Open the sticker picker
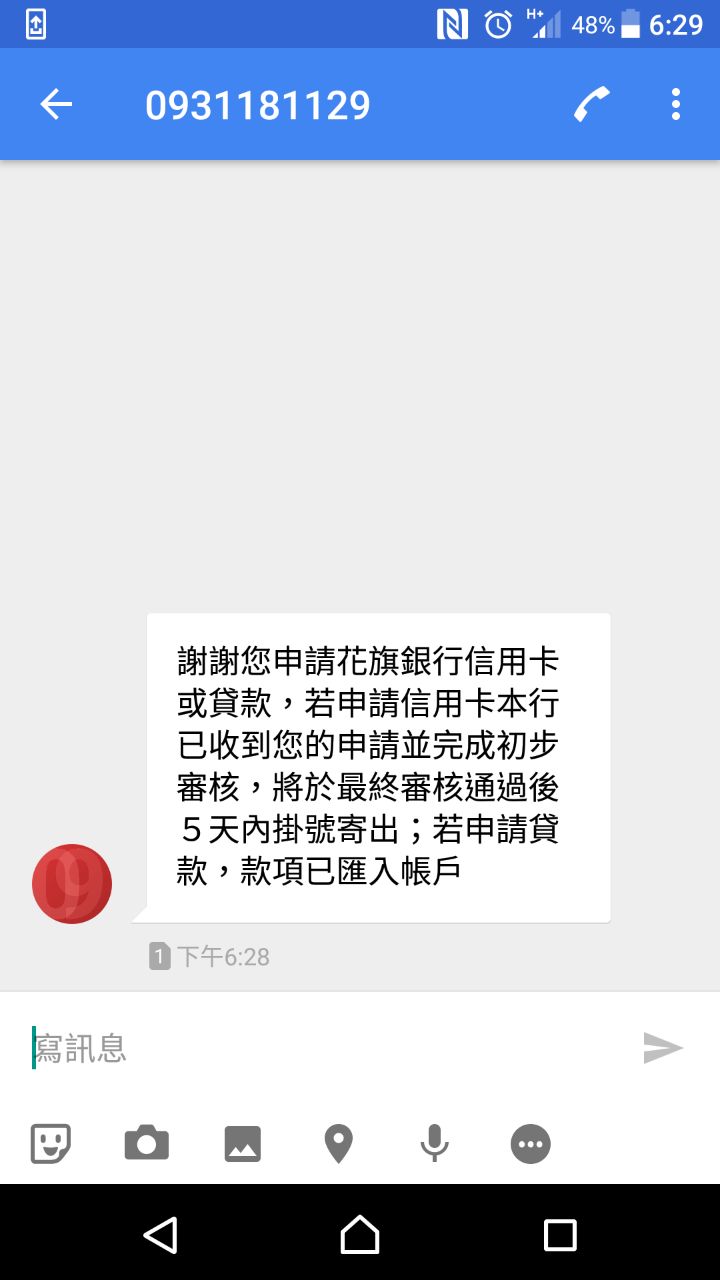Image resolution: width=720 pixels, height=1280 pixels. [51, 1143]
